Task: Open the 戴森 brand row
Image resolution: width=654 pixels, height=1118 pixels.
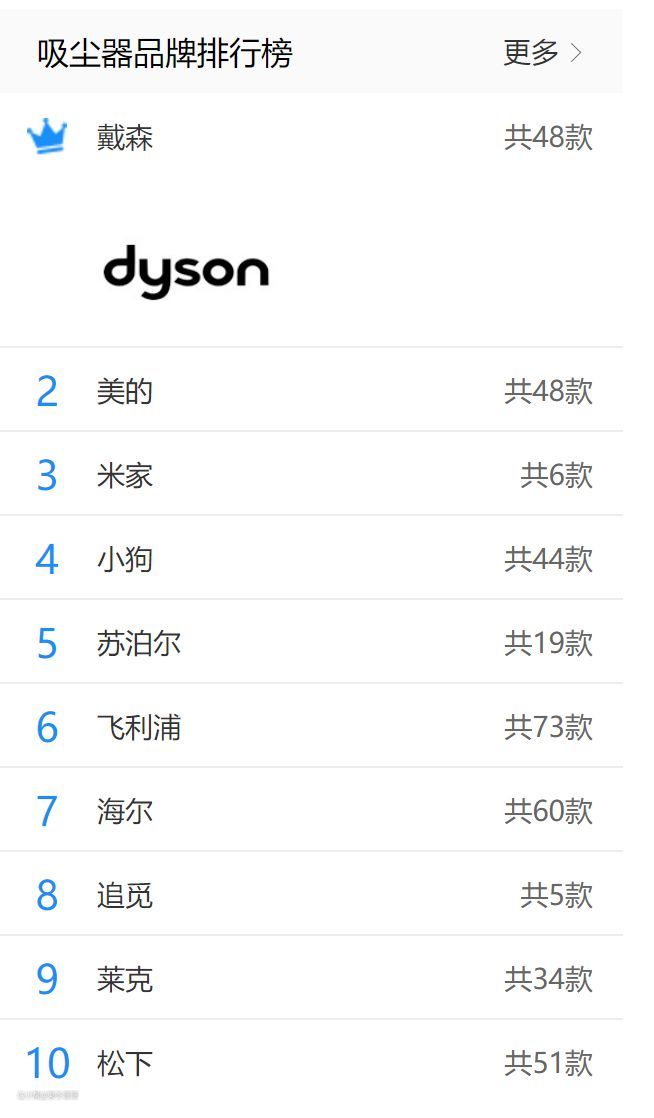Action: 125,137
